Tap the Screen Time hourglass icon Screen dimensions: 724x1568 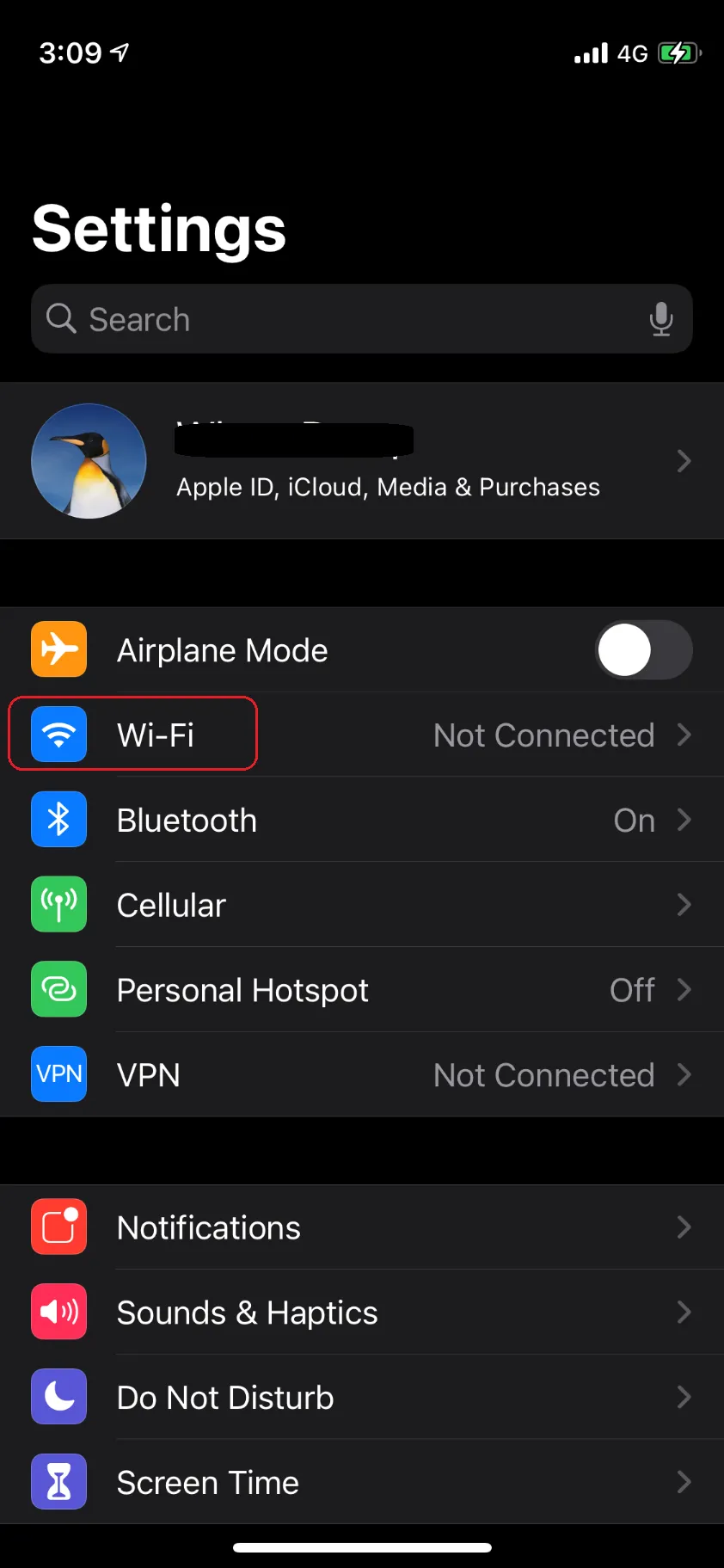point(58,1481)
